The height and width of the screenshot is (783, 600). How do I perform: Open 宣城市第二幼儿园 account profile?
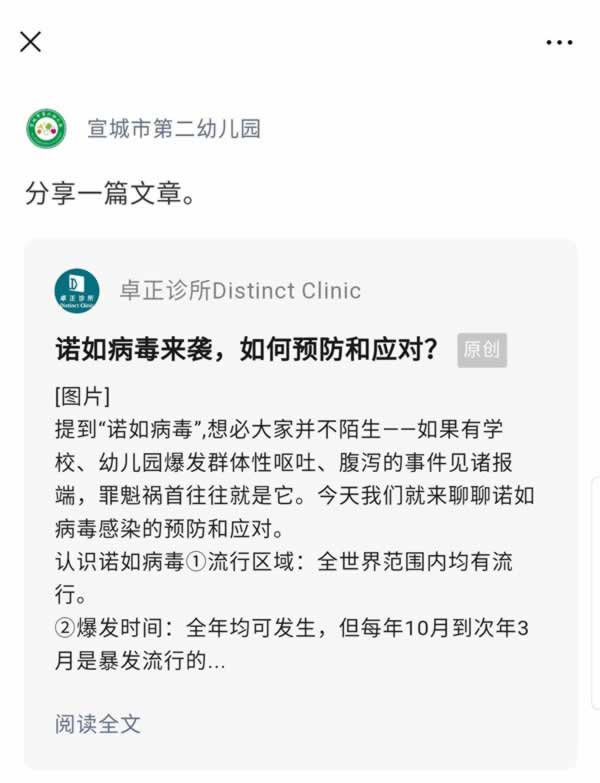click(173, 129)
